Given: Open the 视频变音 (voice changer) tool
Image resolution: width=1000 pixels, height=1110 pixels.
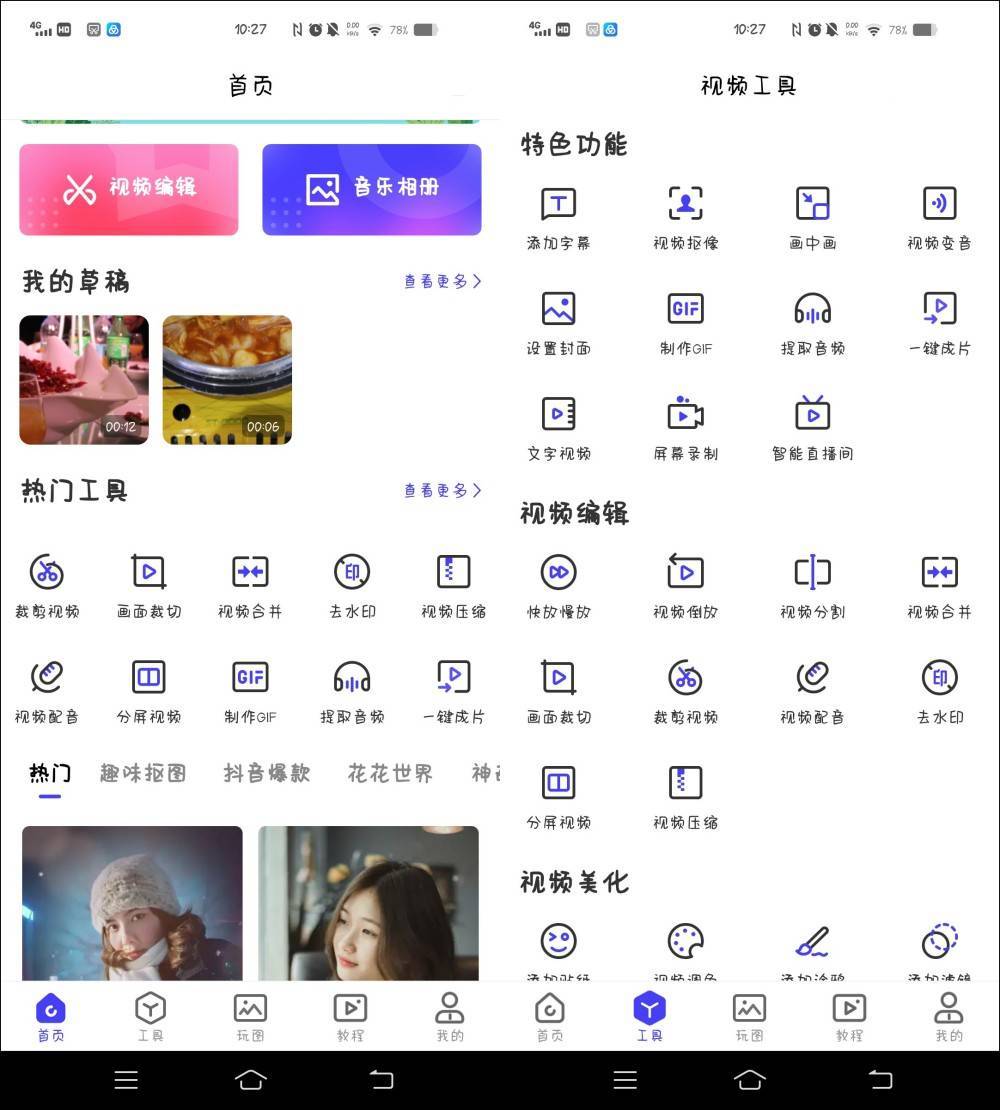Looking at the screenshot, I should point(940,215).
